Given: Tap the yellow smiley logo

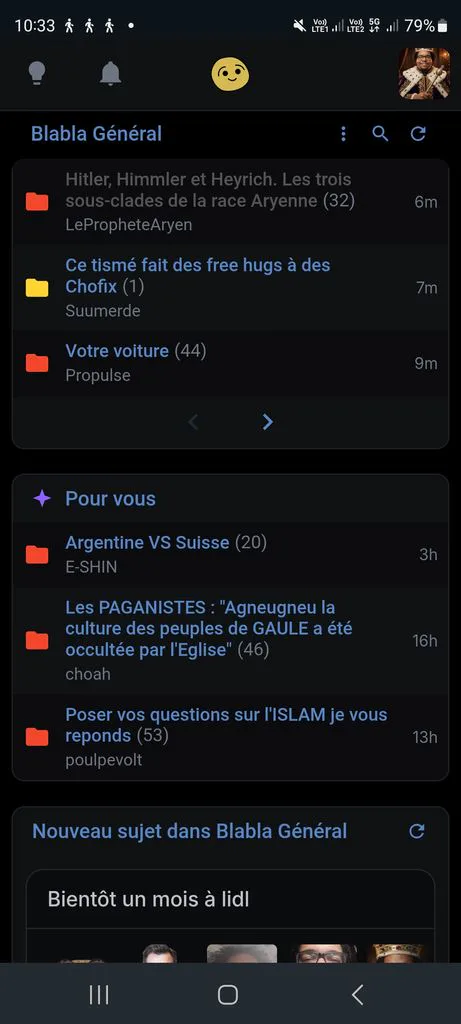Looking at the screenshot, I should [x=230, y=74].
